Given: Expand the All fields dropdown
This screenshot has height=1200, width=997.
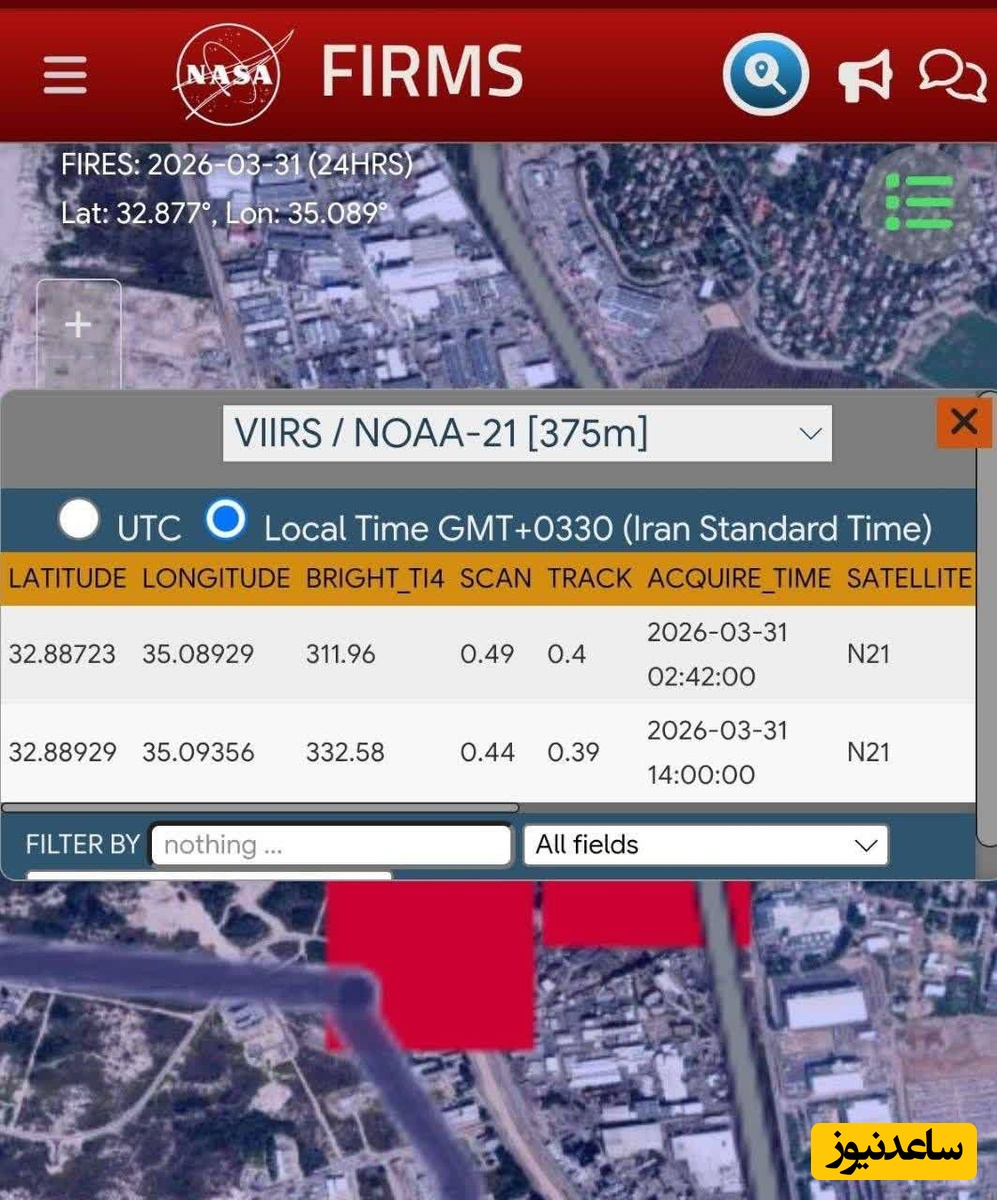Looking at the screenshot, I should (x=705, y=845).
